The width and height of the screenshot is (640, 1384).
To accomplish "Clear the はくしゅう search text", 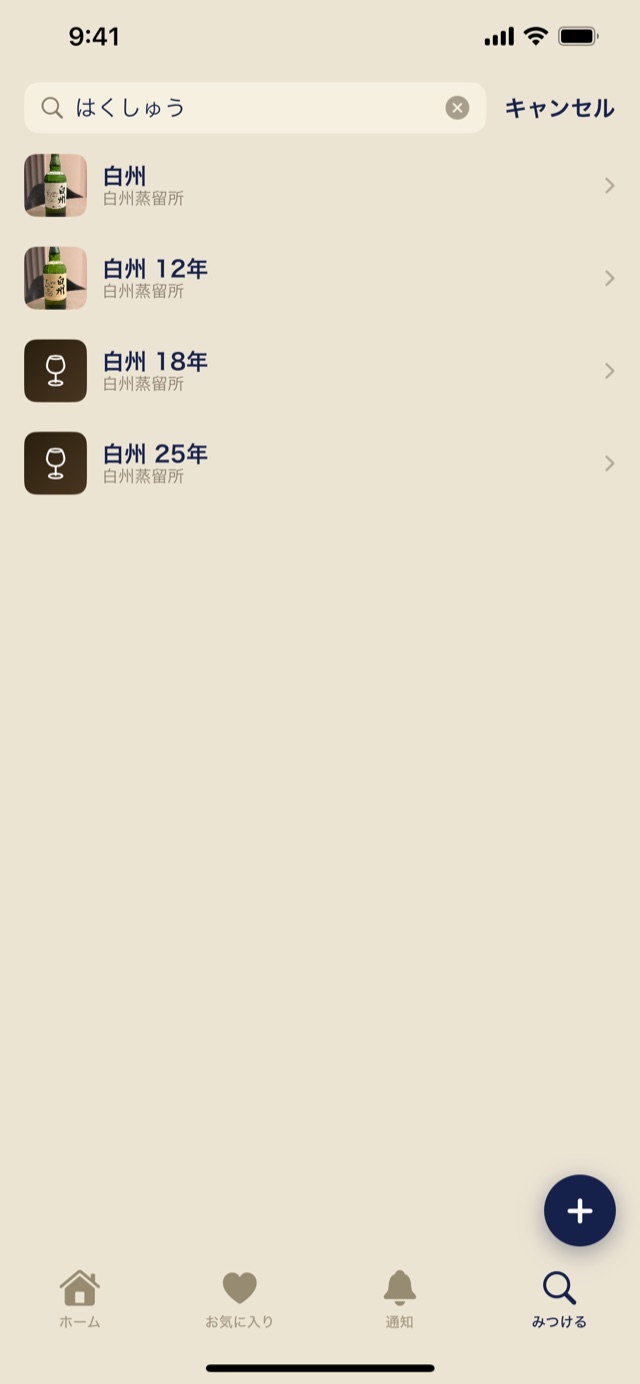I will 457,108.
